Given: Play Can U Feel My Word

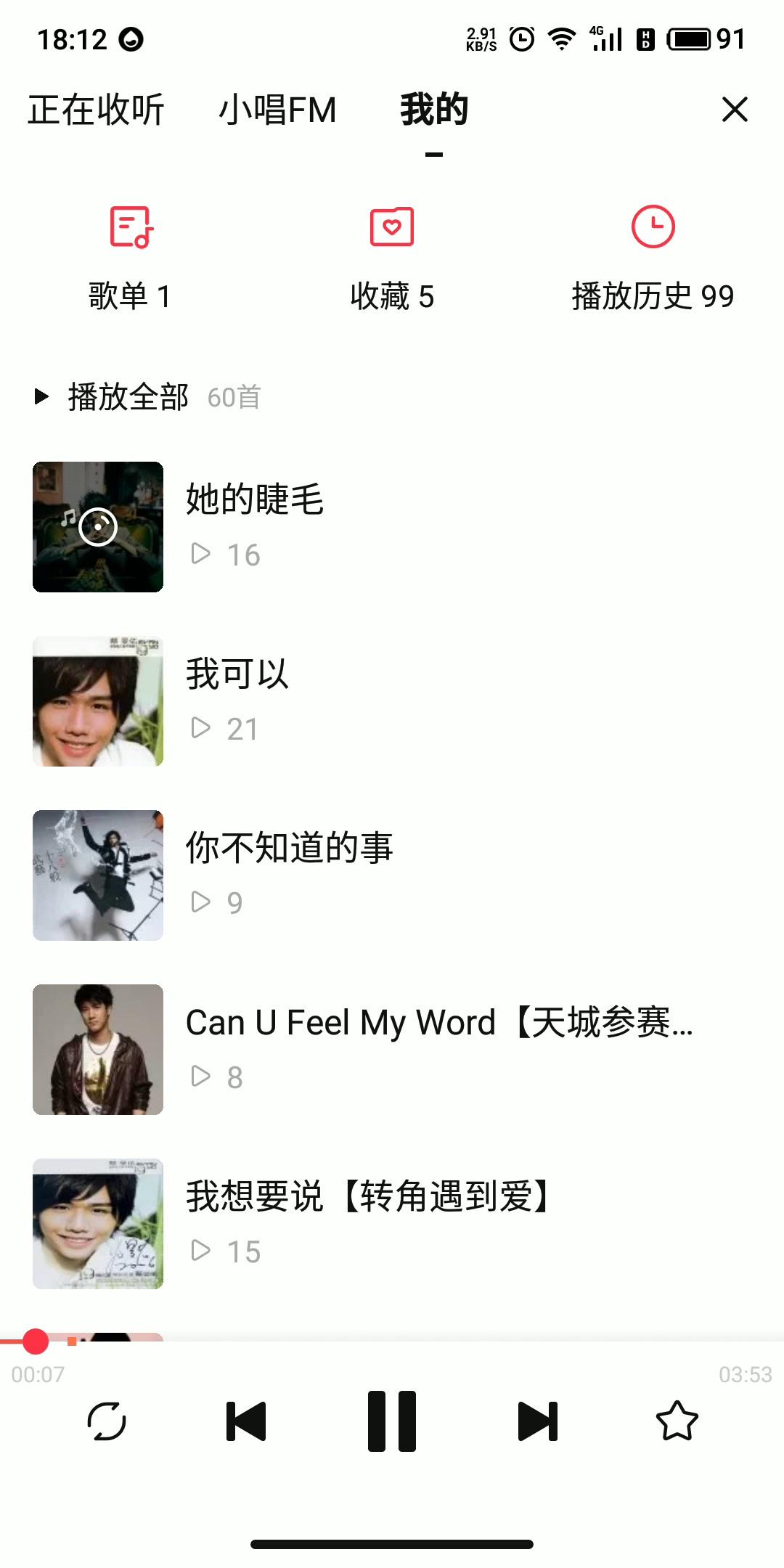Looking at the screenshot, I should click(438, 1022).
